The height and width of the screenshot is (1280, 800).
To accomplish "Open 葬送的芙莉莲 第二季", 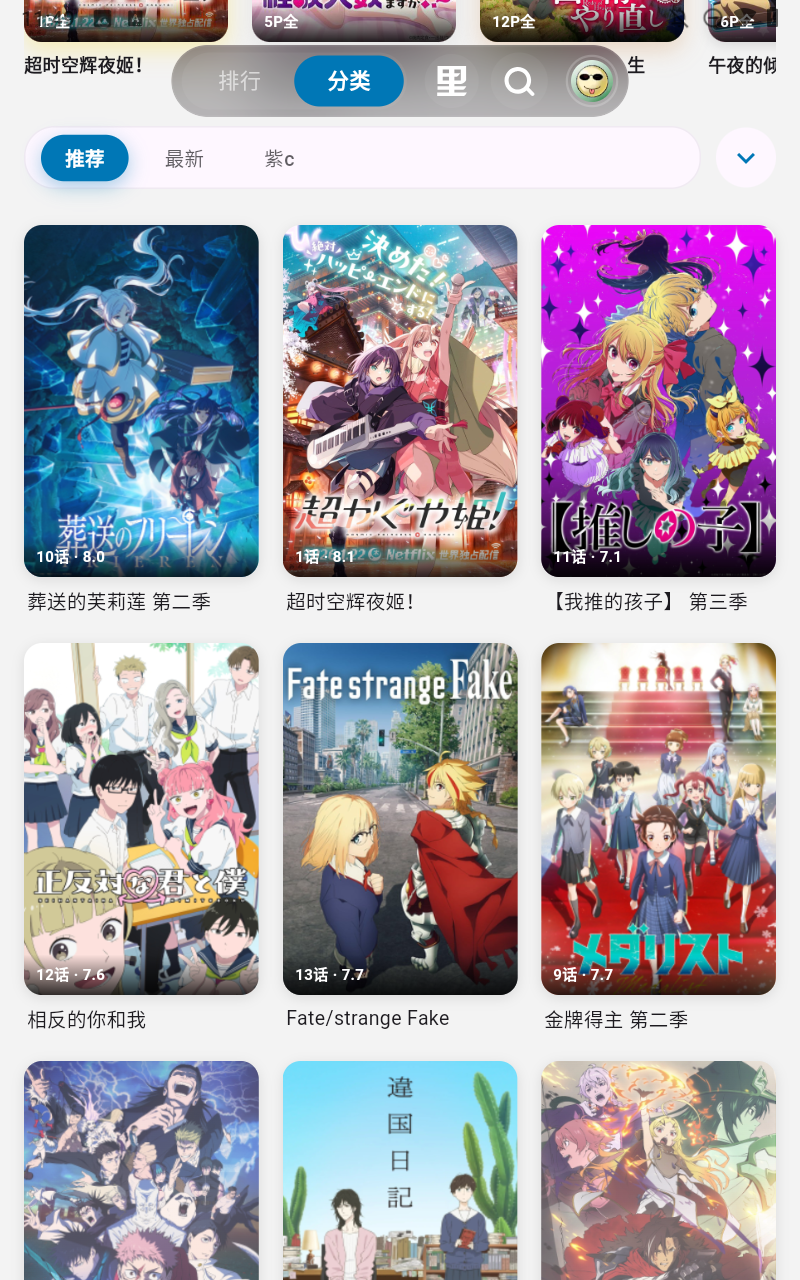I will (141, 400).
